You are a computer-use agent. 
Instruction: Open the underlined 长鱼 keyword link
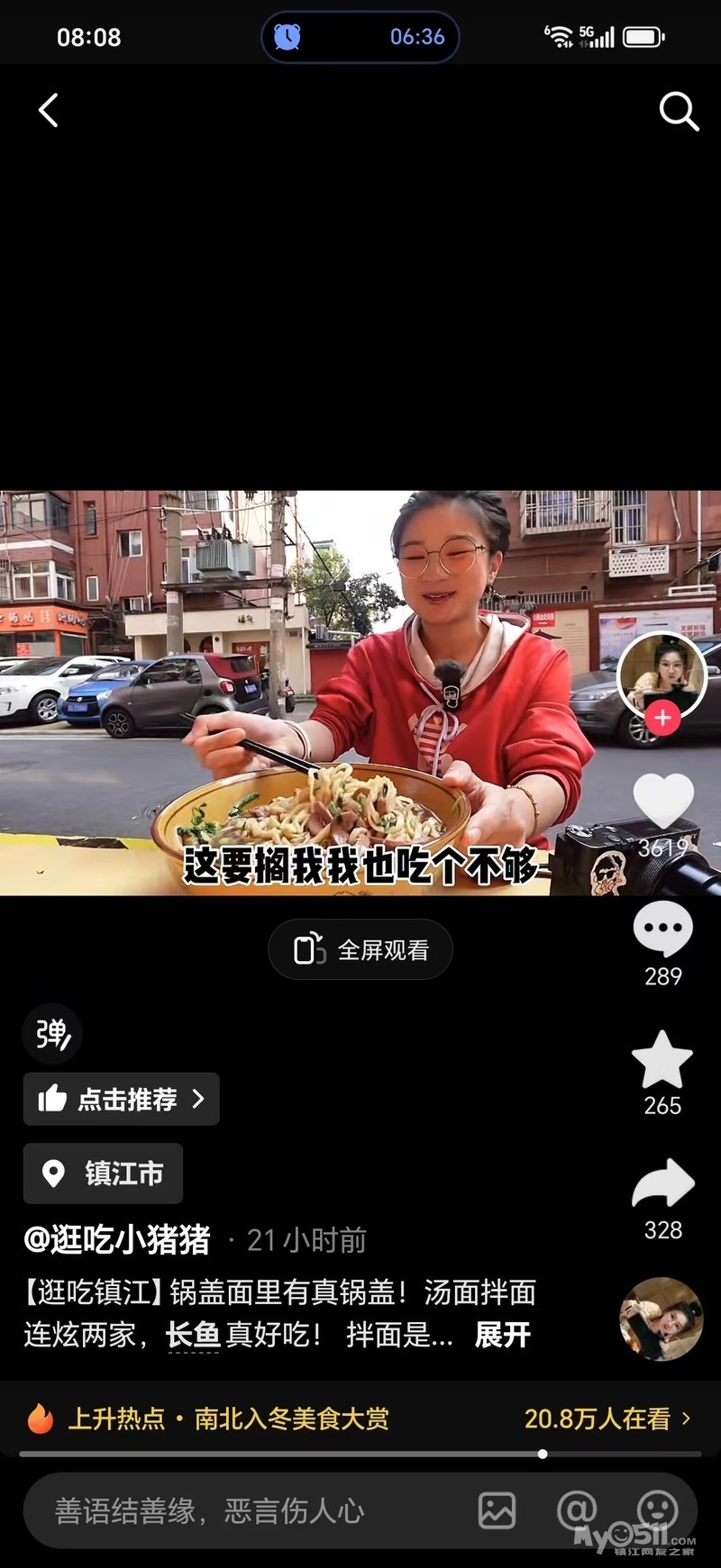(193, 1335)
